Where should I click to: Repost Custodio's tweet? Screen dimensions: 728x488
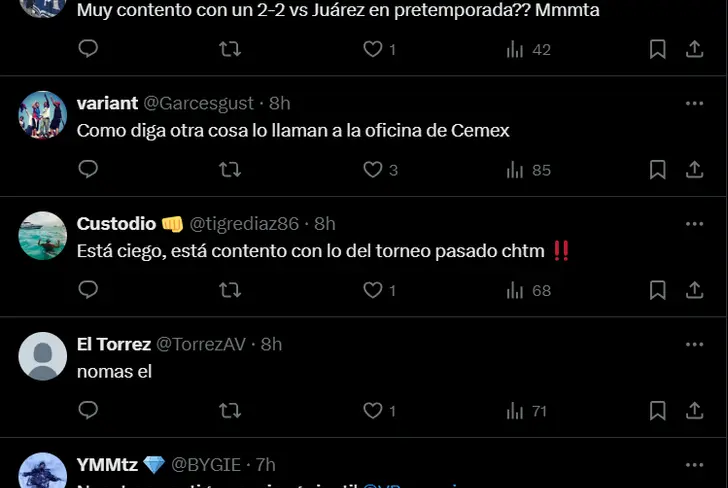[230, 290]
